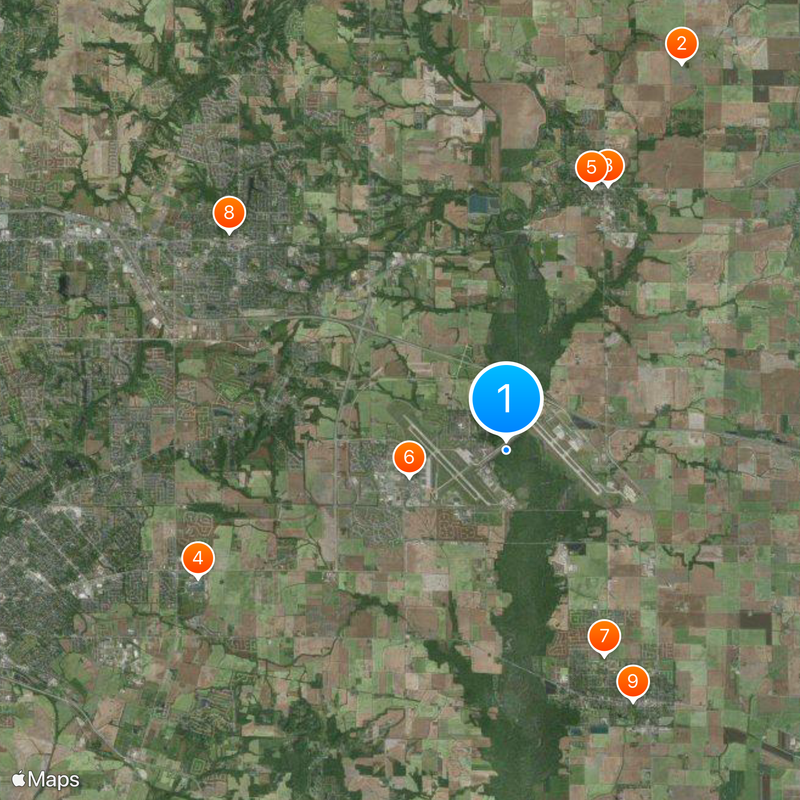Viewport: 800px width, 800px height.
Task: Select the orange pin numbered 8
Action: click(x=229, y=212)
